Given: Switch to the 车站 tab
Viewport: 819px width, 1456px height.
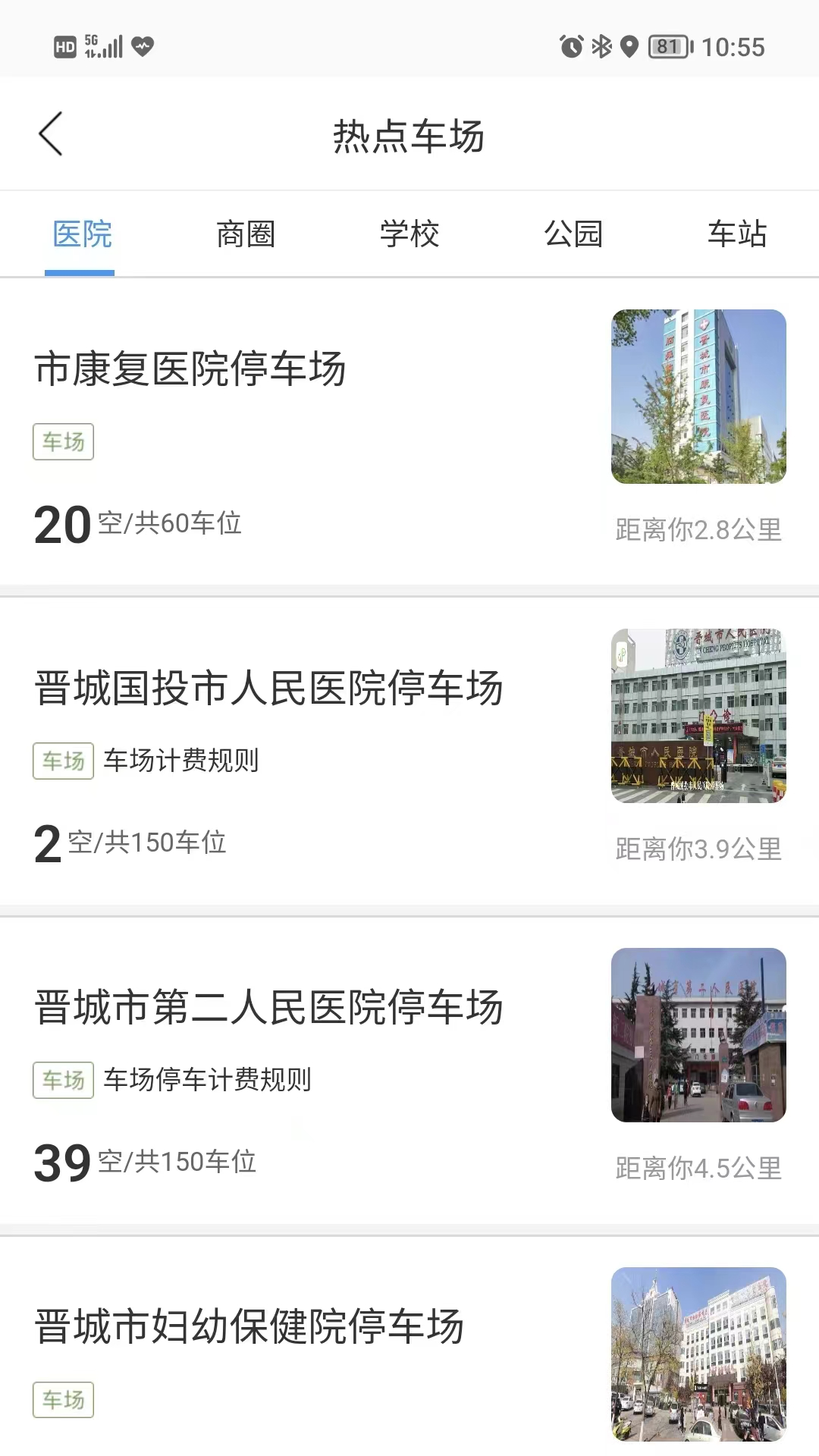Looking at the screenshot, I should (736, 234).
